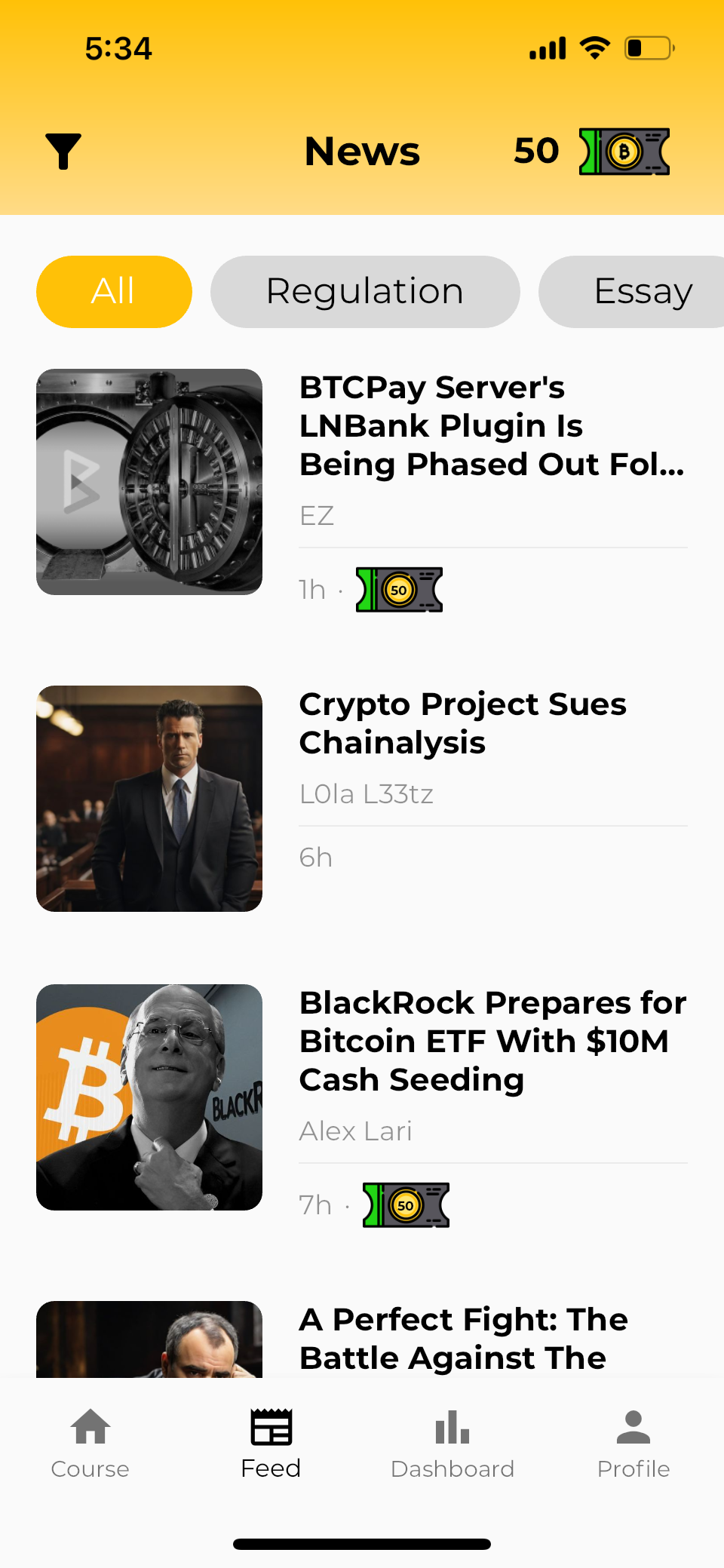This screenshot has height=1568, width=724.
Task: Read Crypto Project Sues Chainalysis article
Action: coord(462,723)
